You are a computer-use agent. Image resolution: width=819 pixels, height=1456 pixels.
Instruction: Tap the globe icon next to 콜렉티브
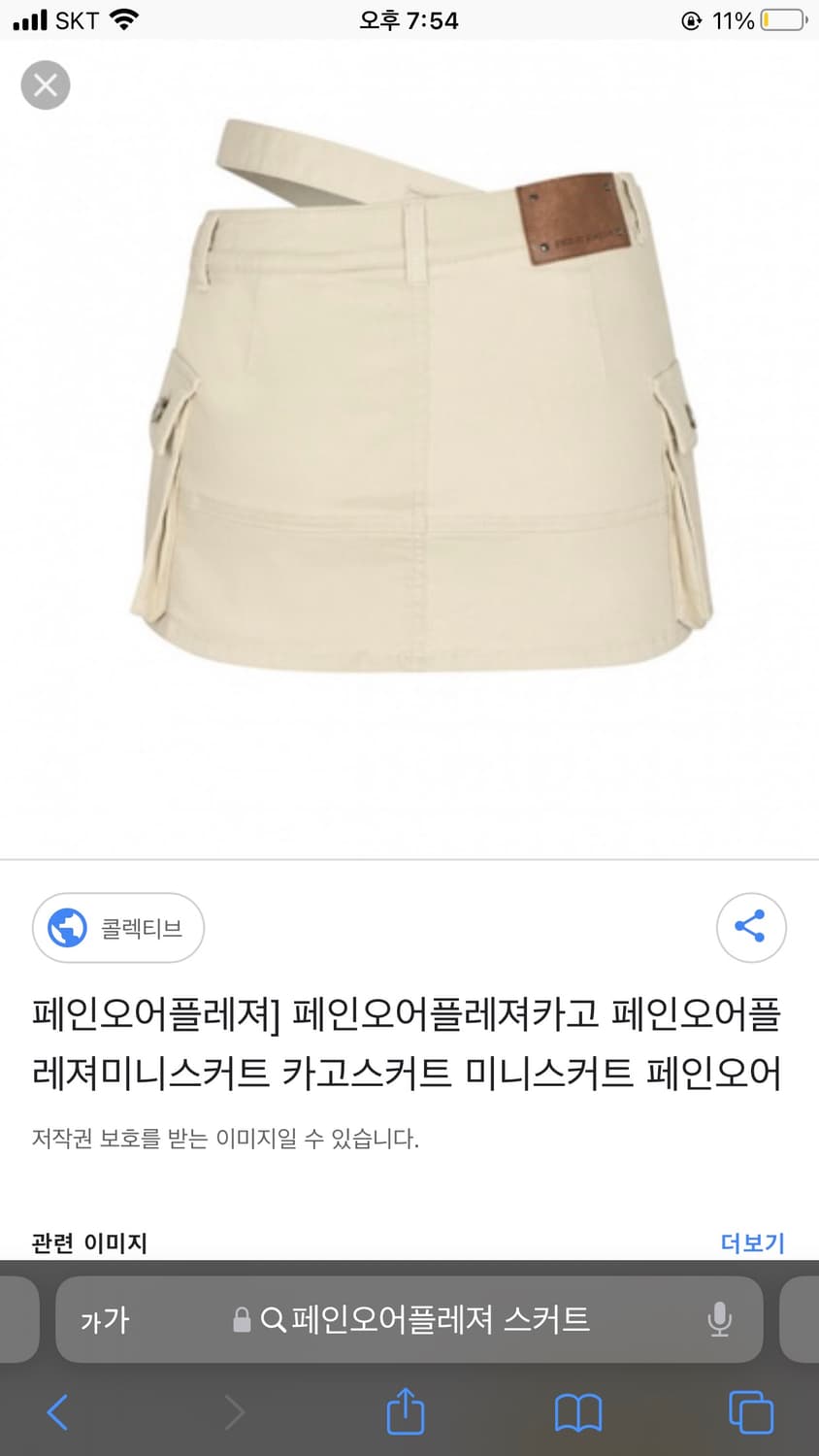point(65,927)
